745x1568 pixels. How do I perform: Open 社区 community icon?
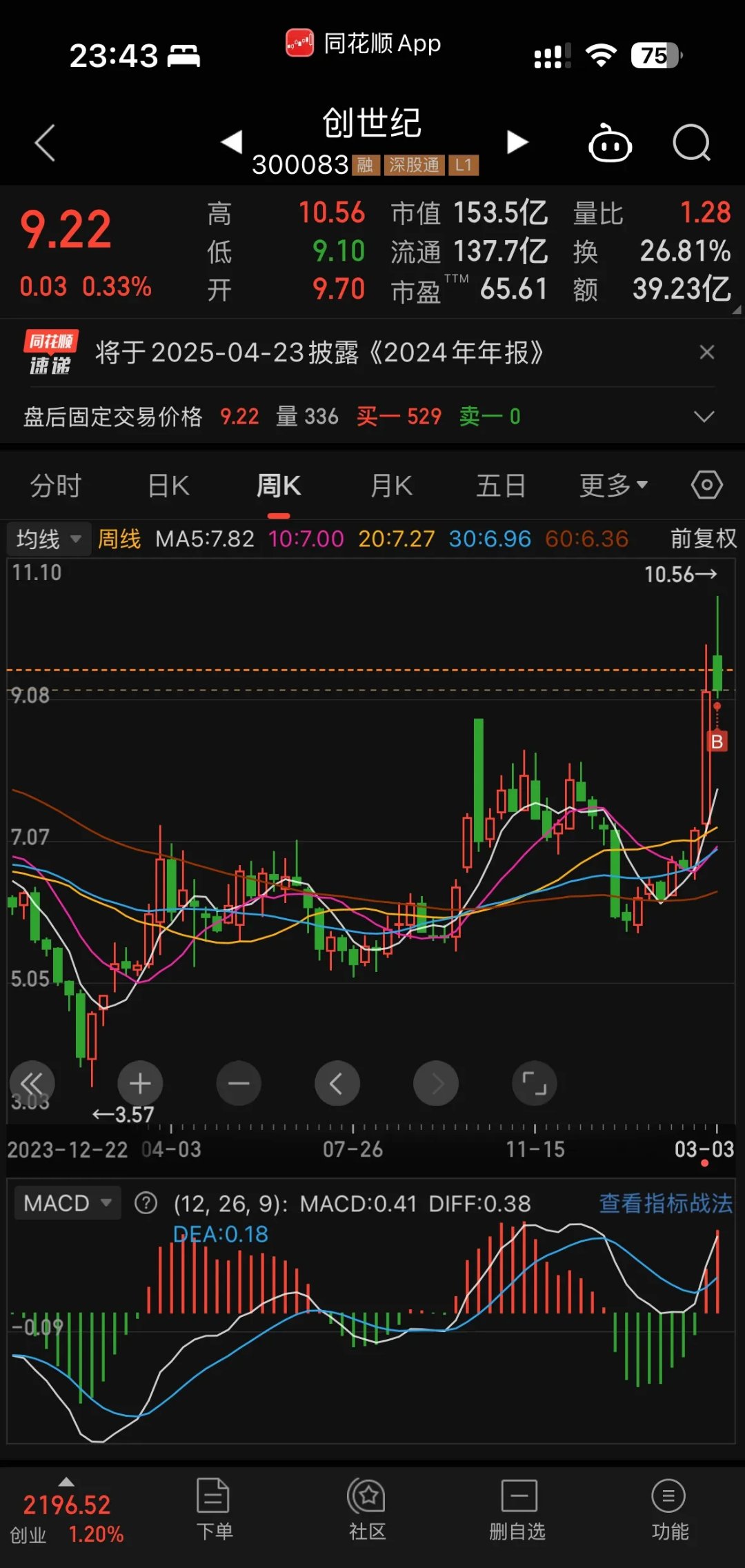point(366,1507)
